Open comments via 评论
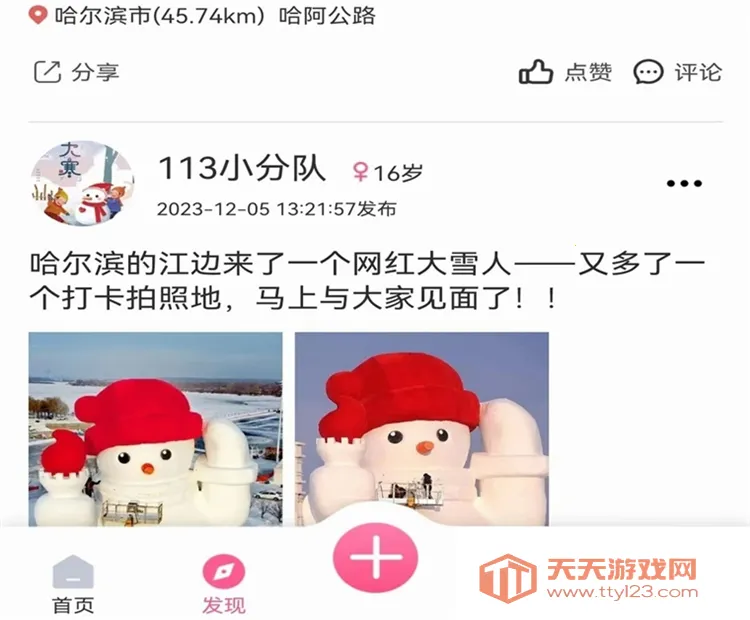This screenshot has height=620, width=750. (677, 72)
